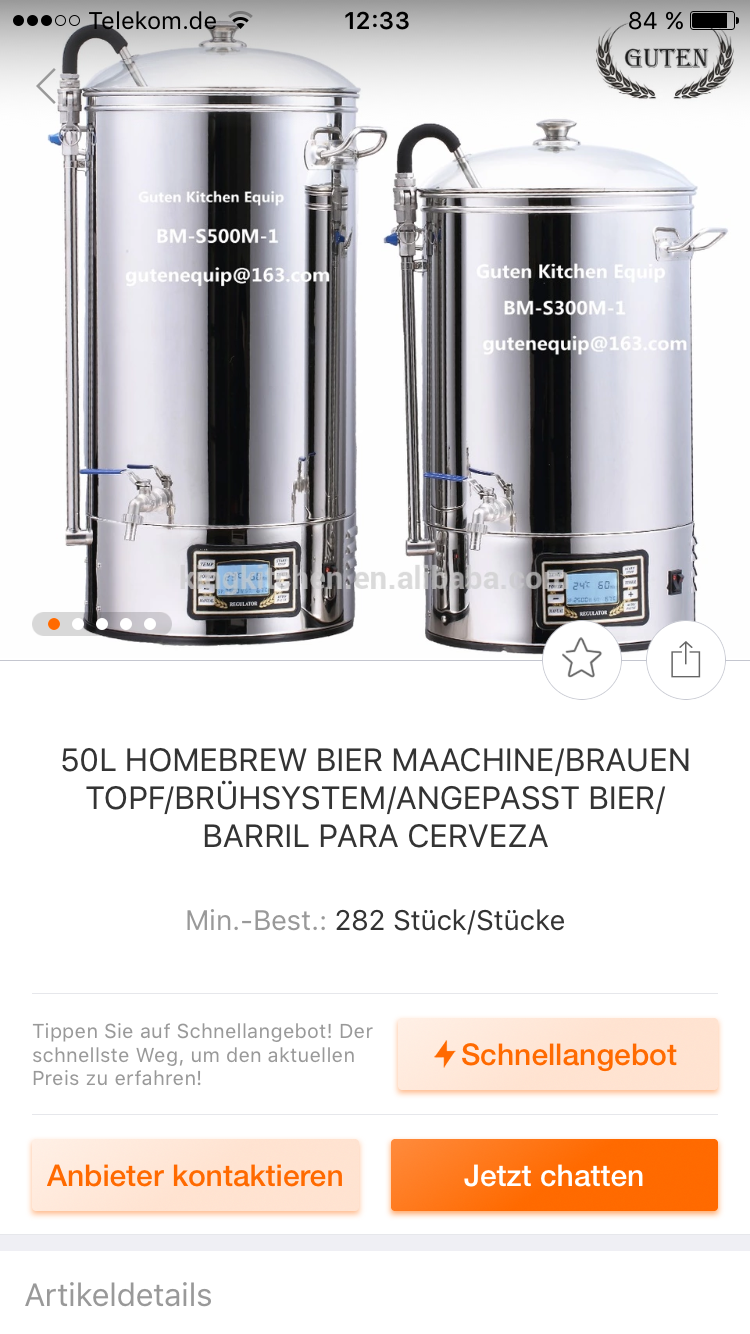Go back using the top-left arrow
This screenshot has height=1334, width=750.
pos(46,86)
